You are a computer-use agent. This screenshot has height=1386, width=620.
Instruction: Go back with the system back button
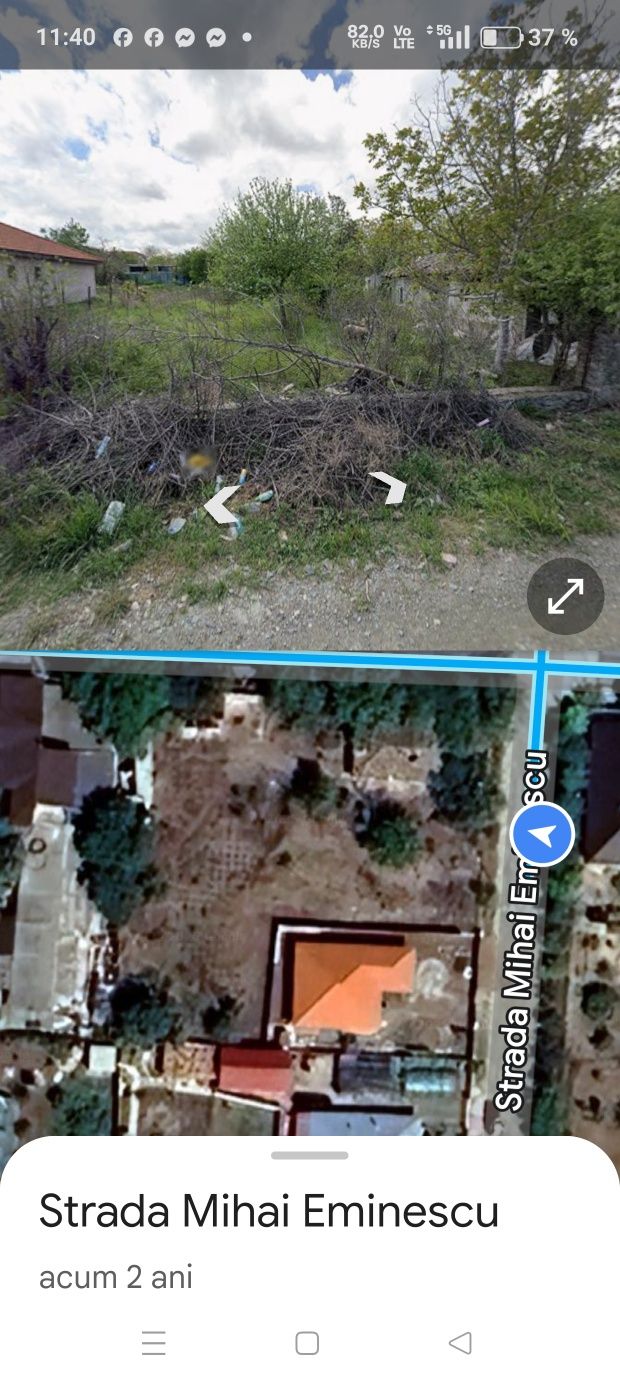pyautogui.click(x=460, y=1343)
